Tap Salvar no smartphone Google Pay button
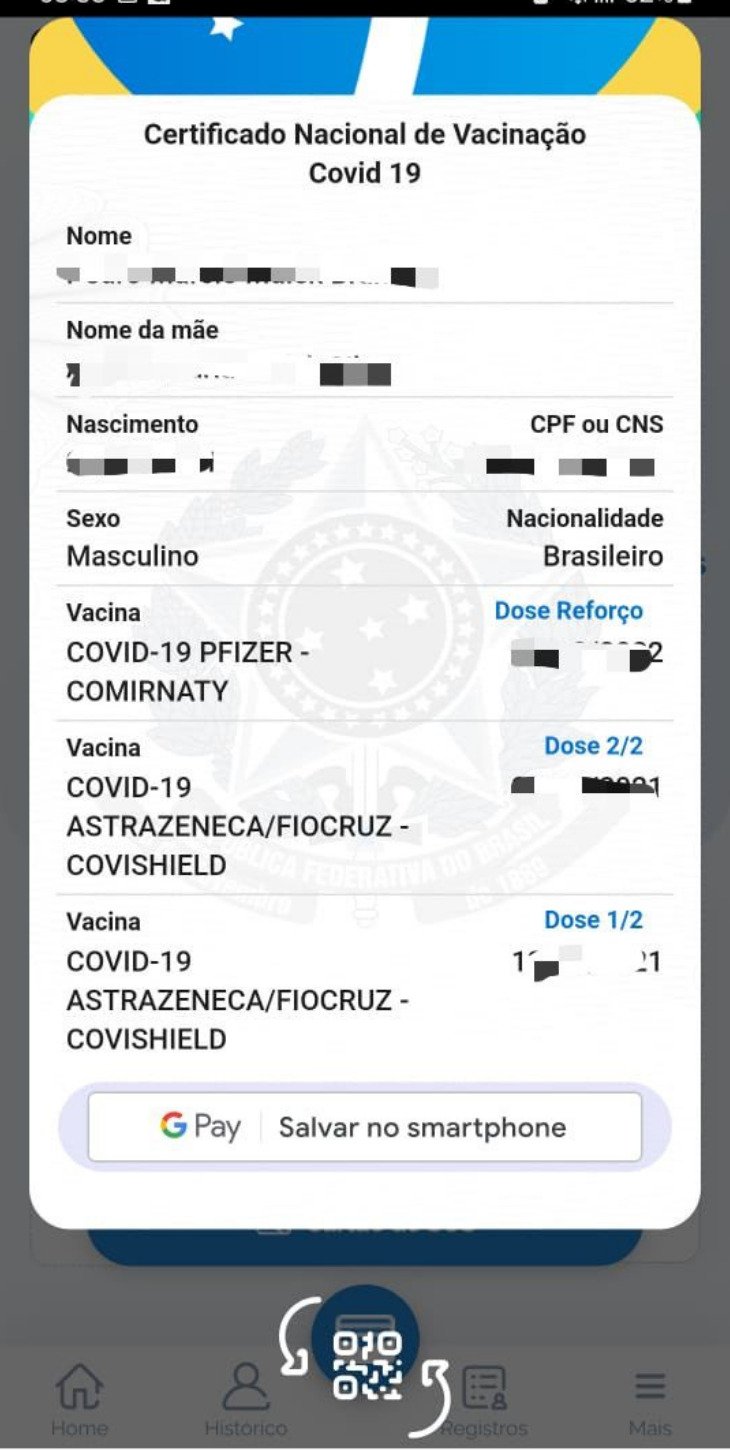 tap(364, 1127)
